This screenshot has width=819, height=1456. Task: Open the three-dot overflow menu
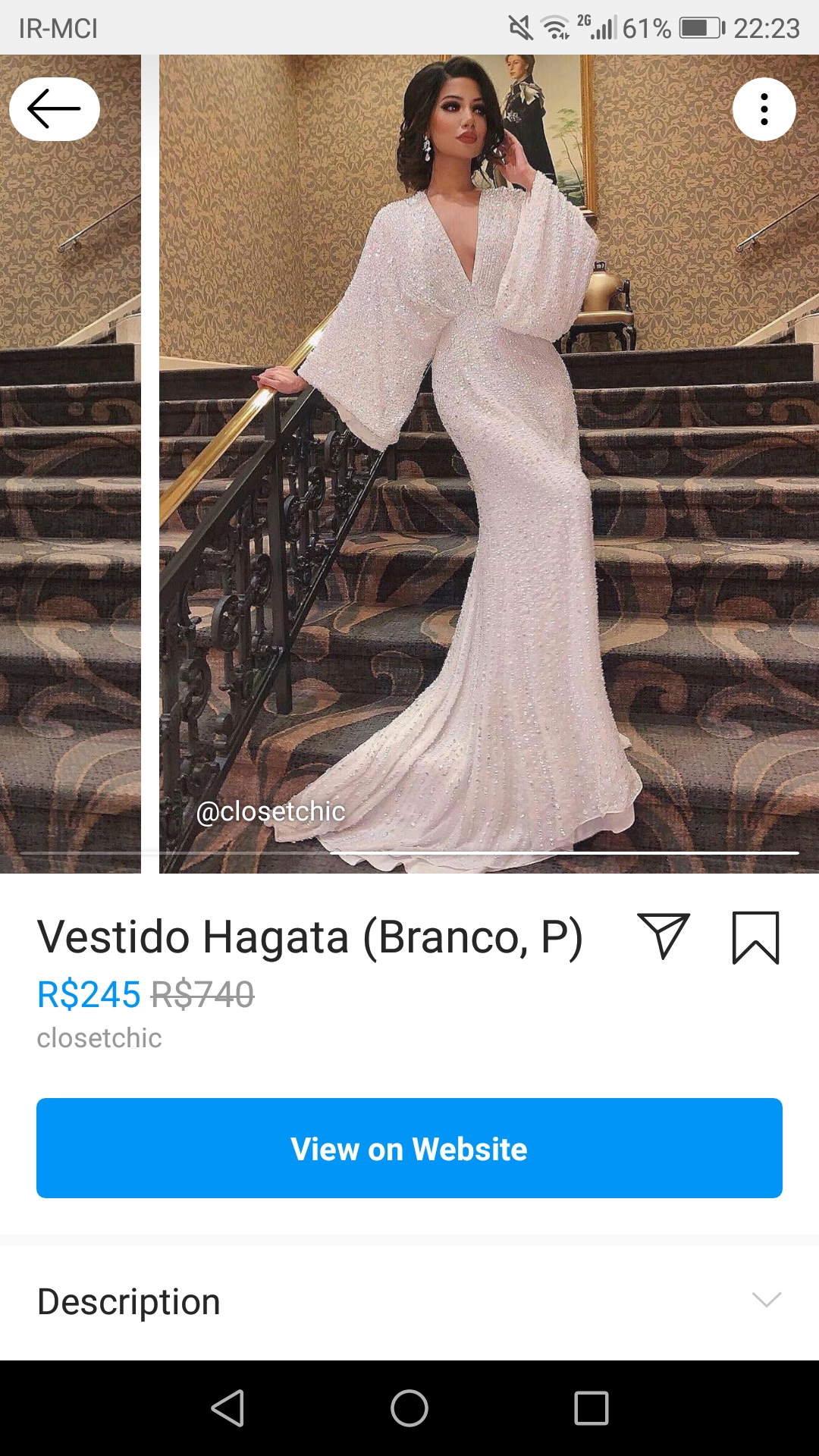[764, 109]
